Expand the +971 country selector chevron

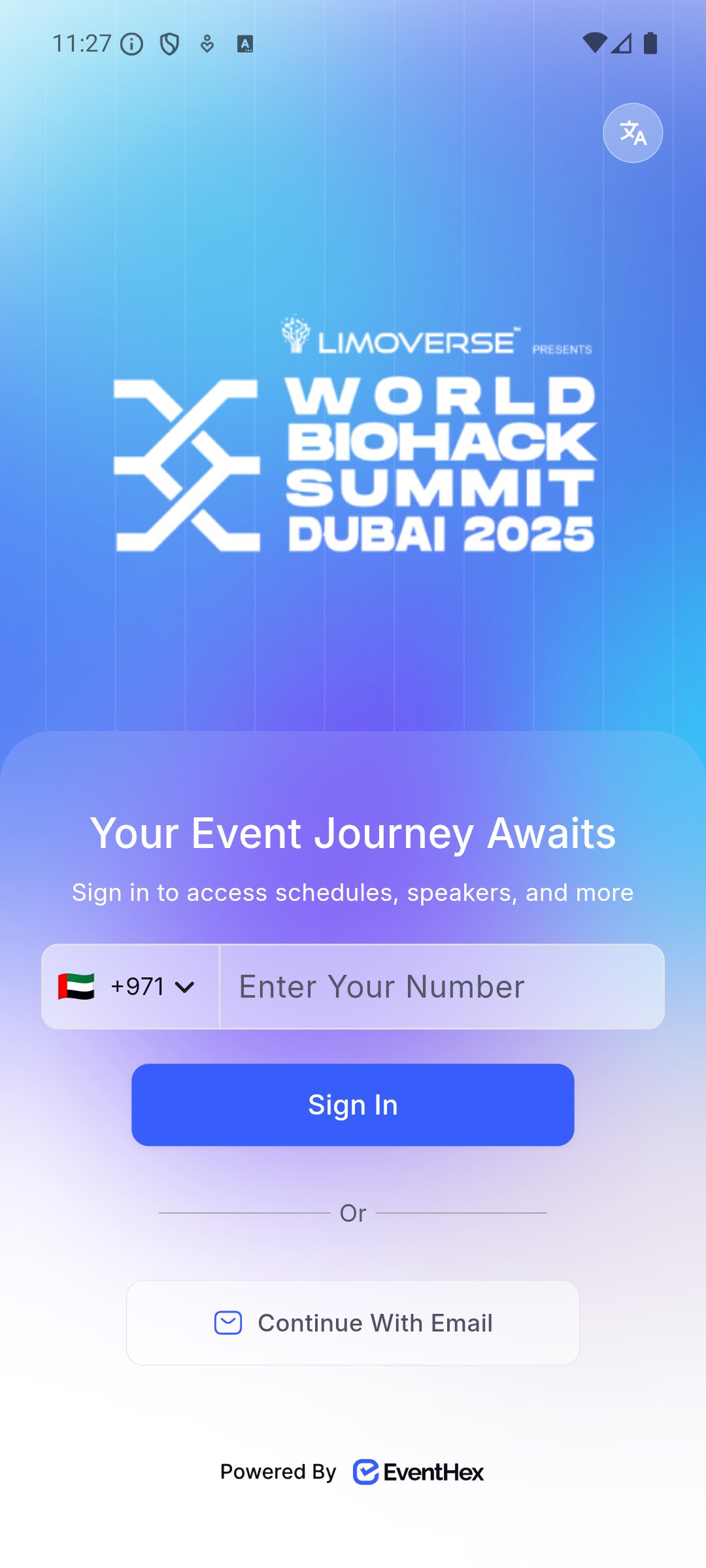186,988
